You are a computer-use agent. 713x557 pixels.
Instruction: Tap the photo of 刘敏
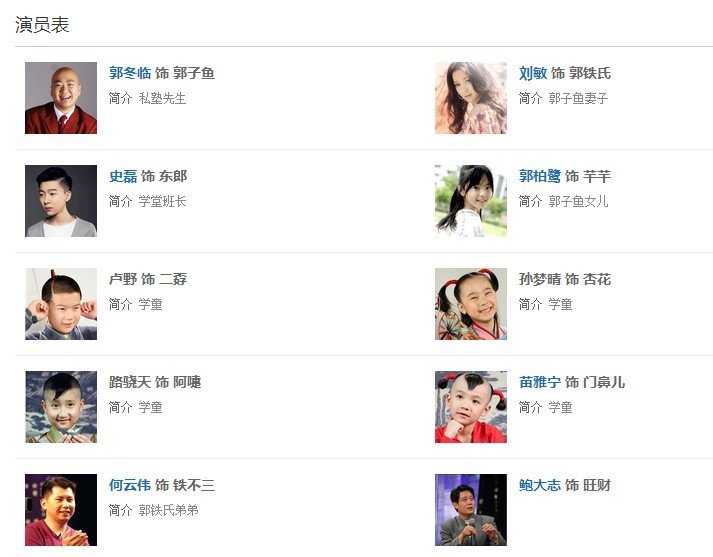click(471, 98)
